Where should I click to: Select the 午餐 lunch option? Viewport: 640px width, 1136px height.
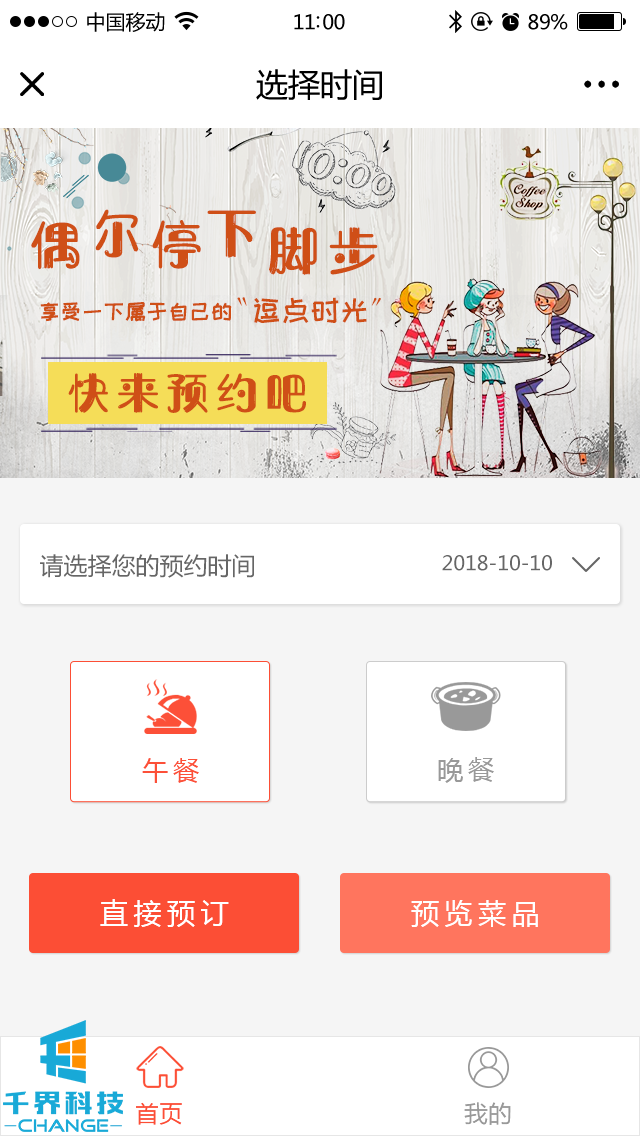(170, 731)
